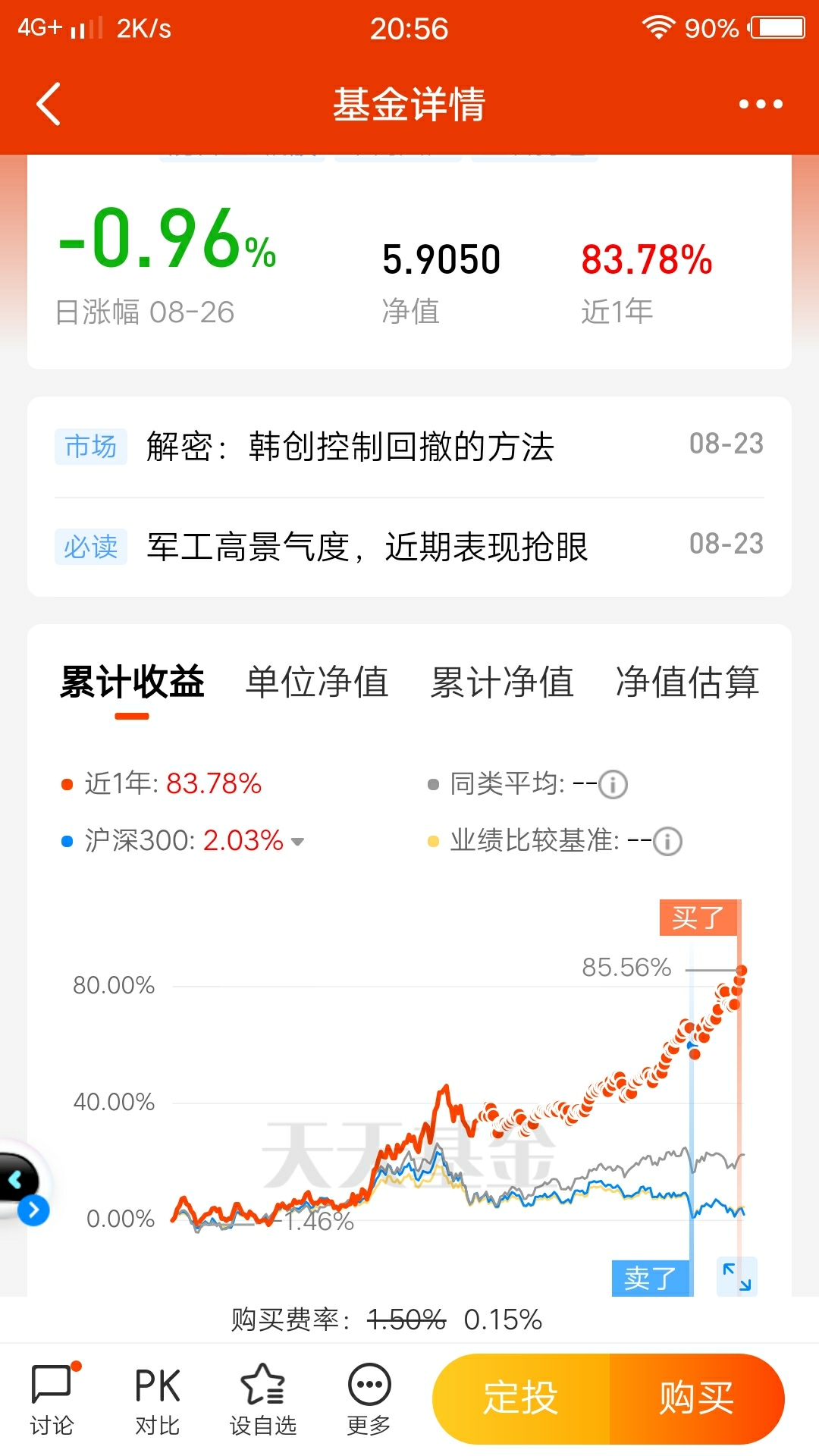Tap the back arrow to leave fund details
Image resolution: width=819 pixels, height=1456 pixels.
49,104
